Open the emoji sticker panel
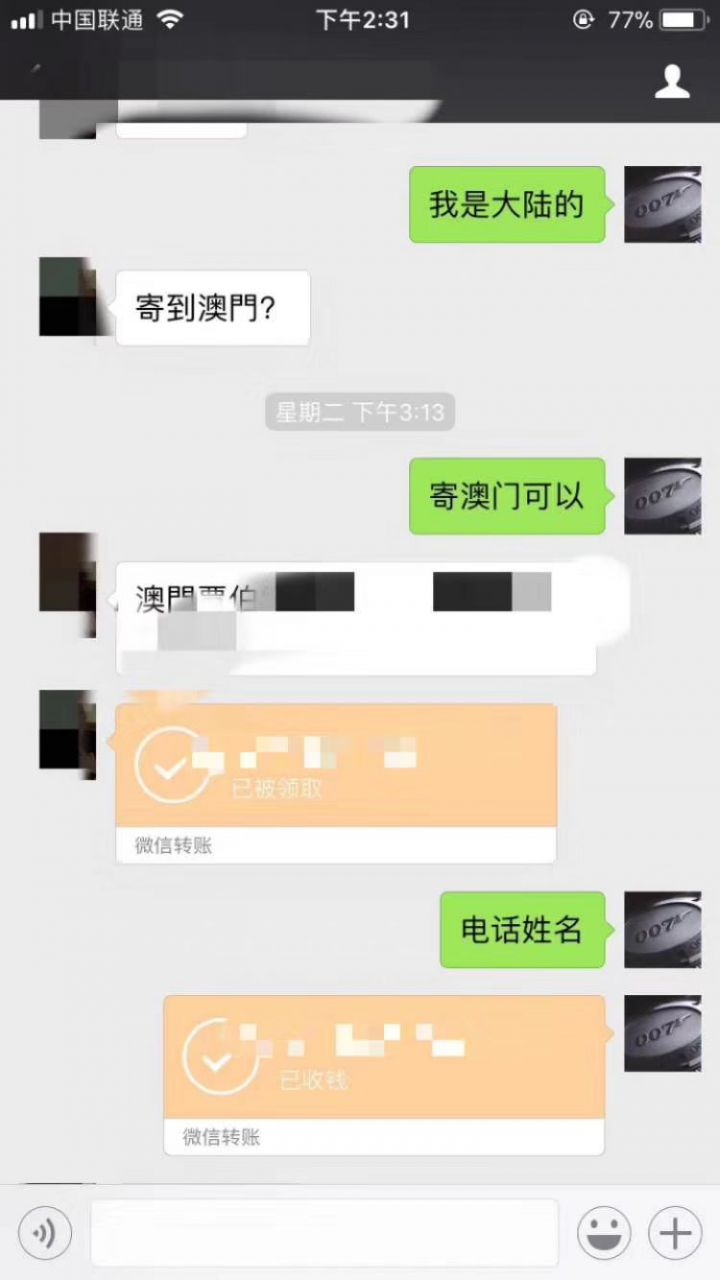 pos(604,1232)
